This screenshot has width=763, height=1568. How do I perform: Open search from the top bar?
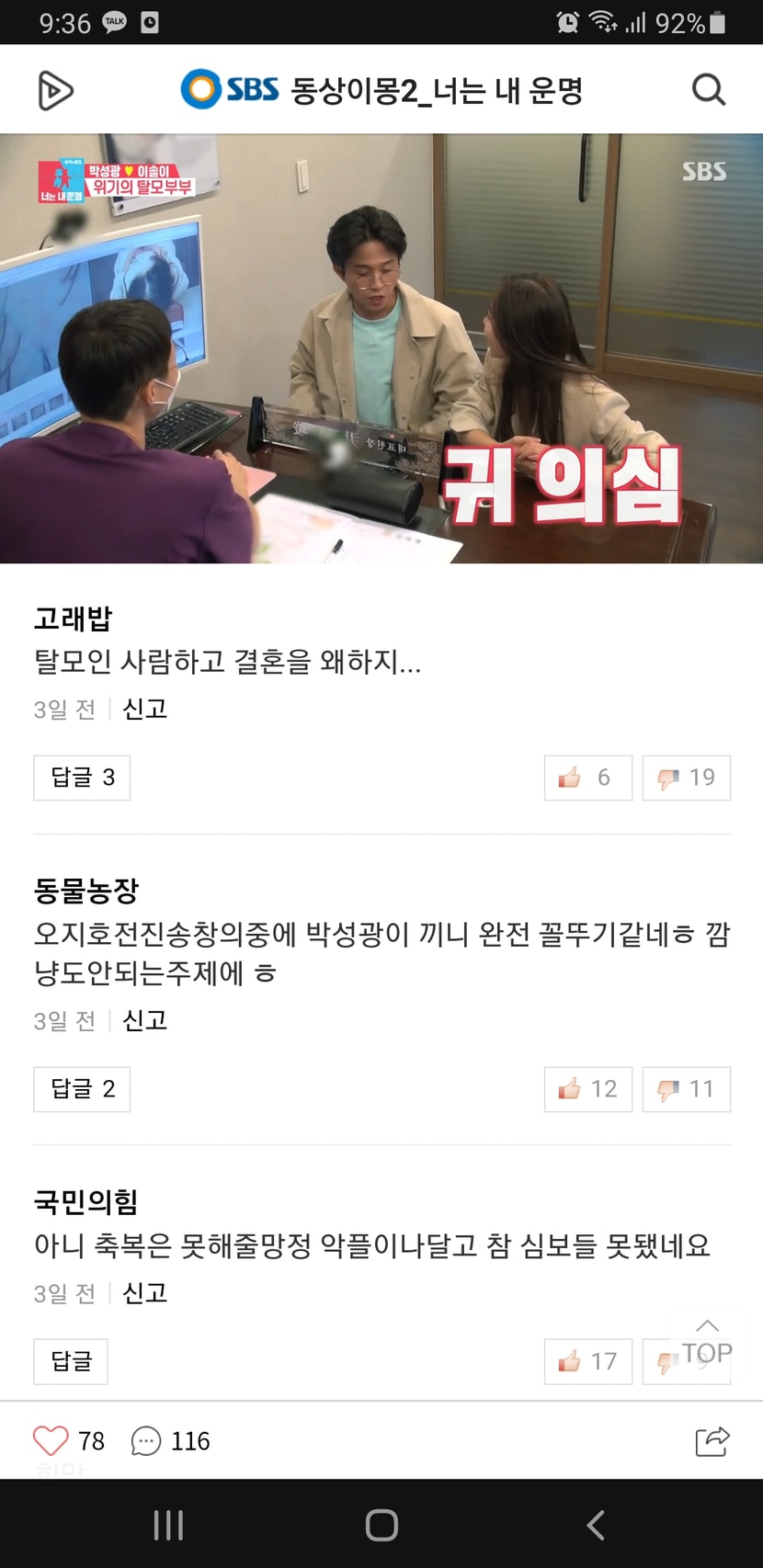pos(708,90)
